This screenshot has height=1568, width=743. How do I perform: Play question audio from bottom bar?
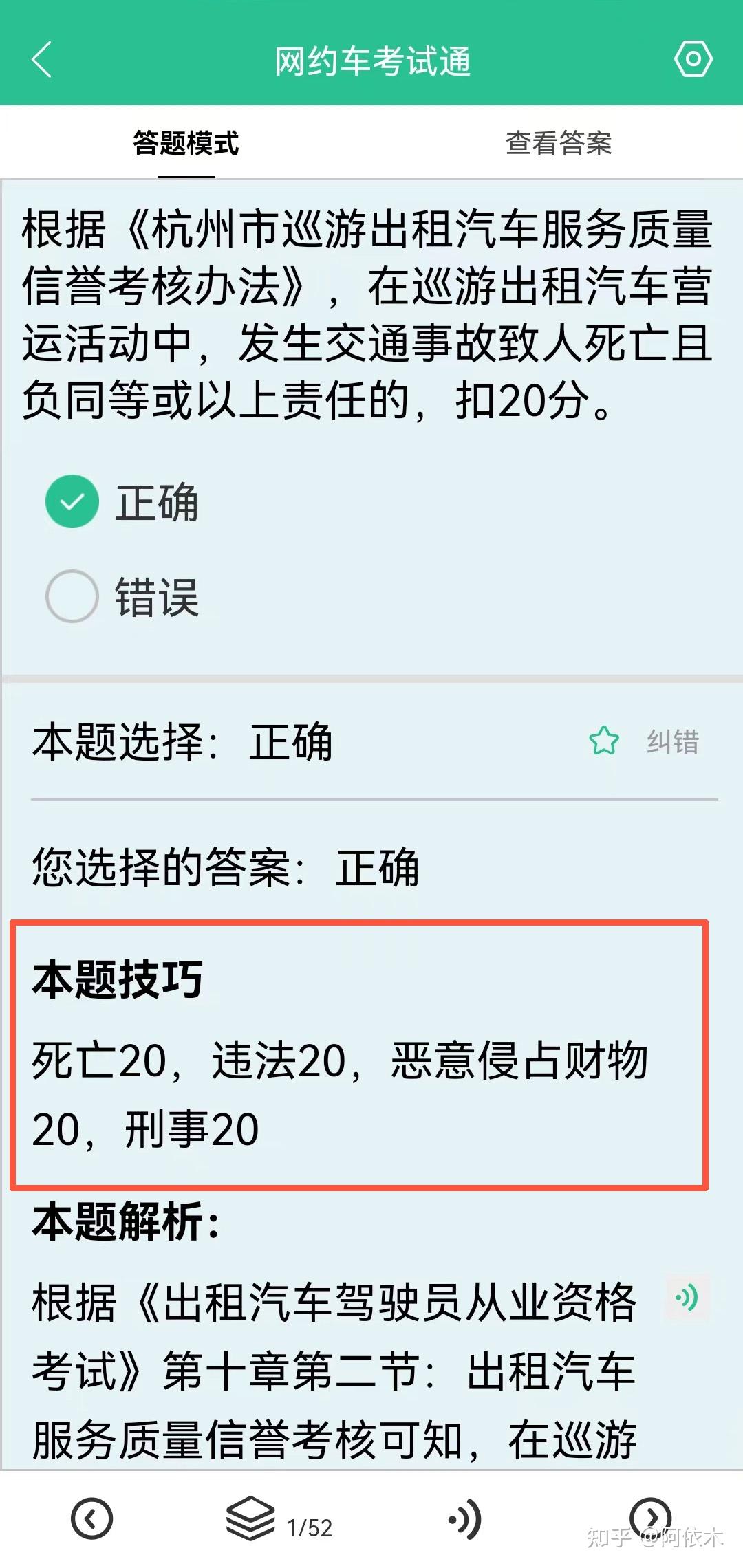click(x=464, y=1519)
